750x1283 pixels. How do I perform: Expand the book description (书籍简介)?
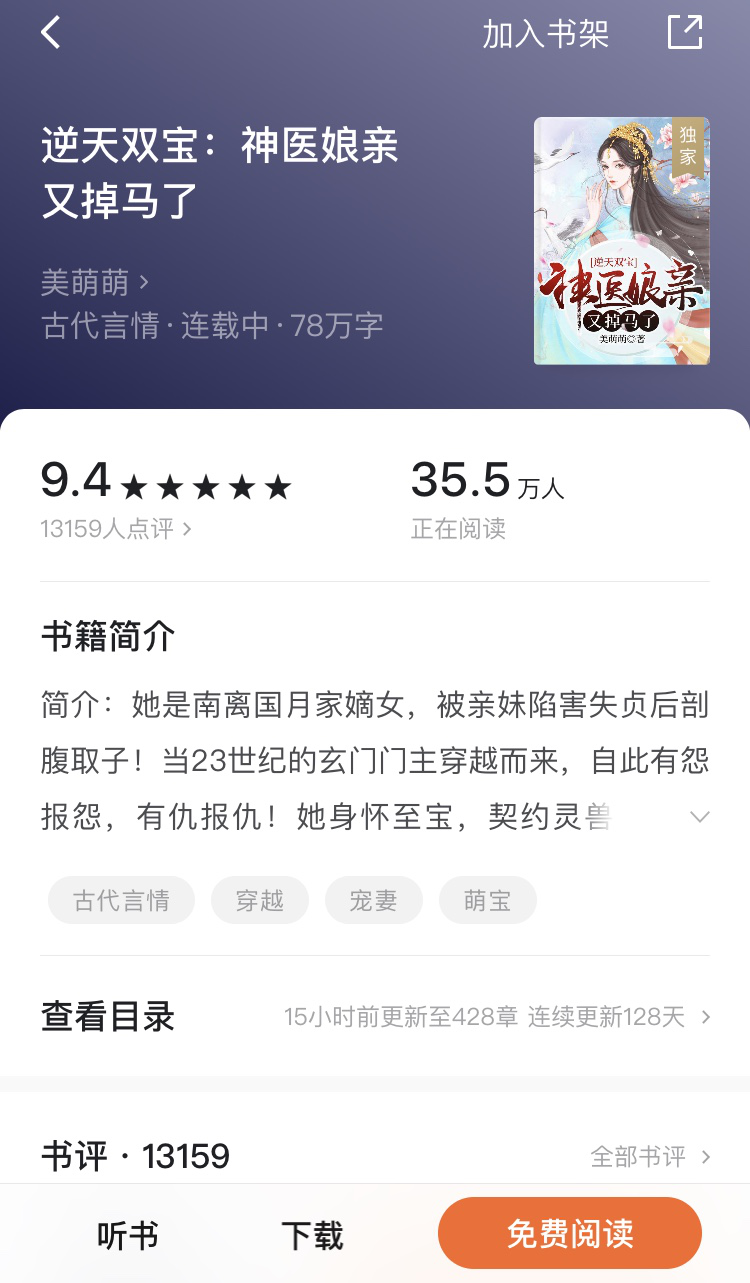point(699,817)
